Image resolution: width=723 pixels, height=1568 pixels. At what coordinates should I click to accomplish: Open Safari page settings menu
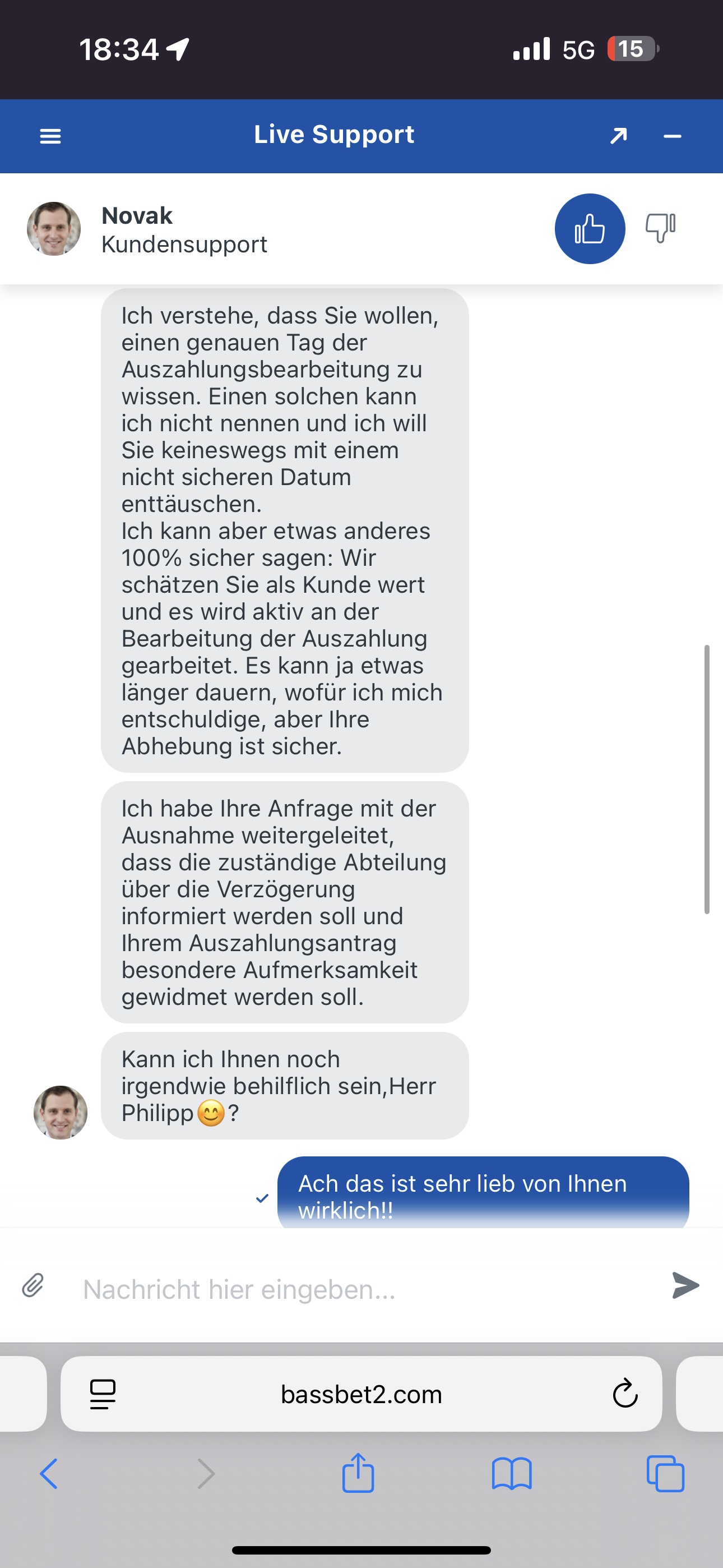tap(102, 1394)
